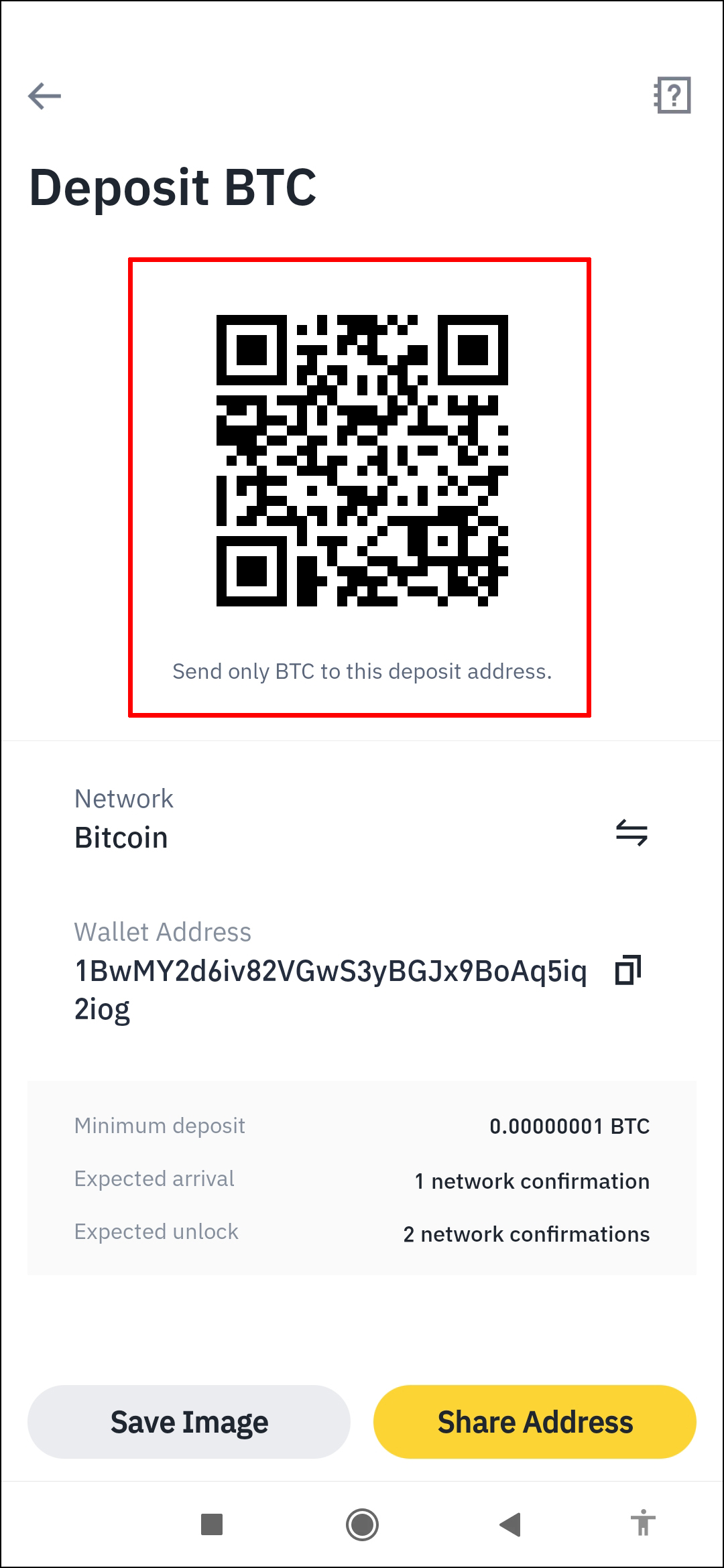Open the deposit help guide icon
Viewport: 724px width, 1568px height.
[672, 95]
